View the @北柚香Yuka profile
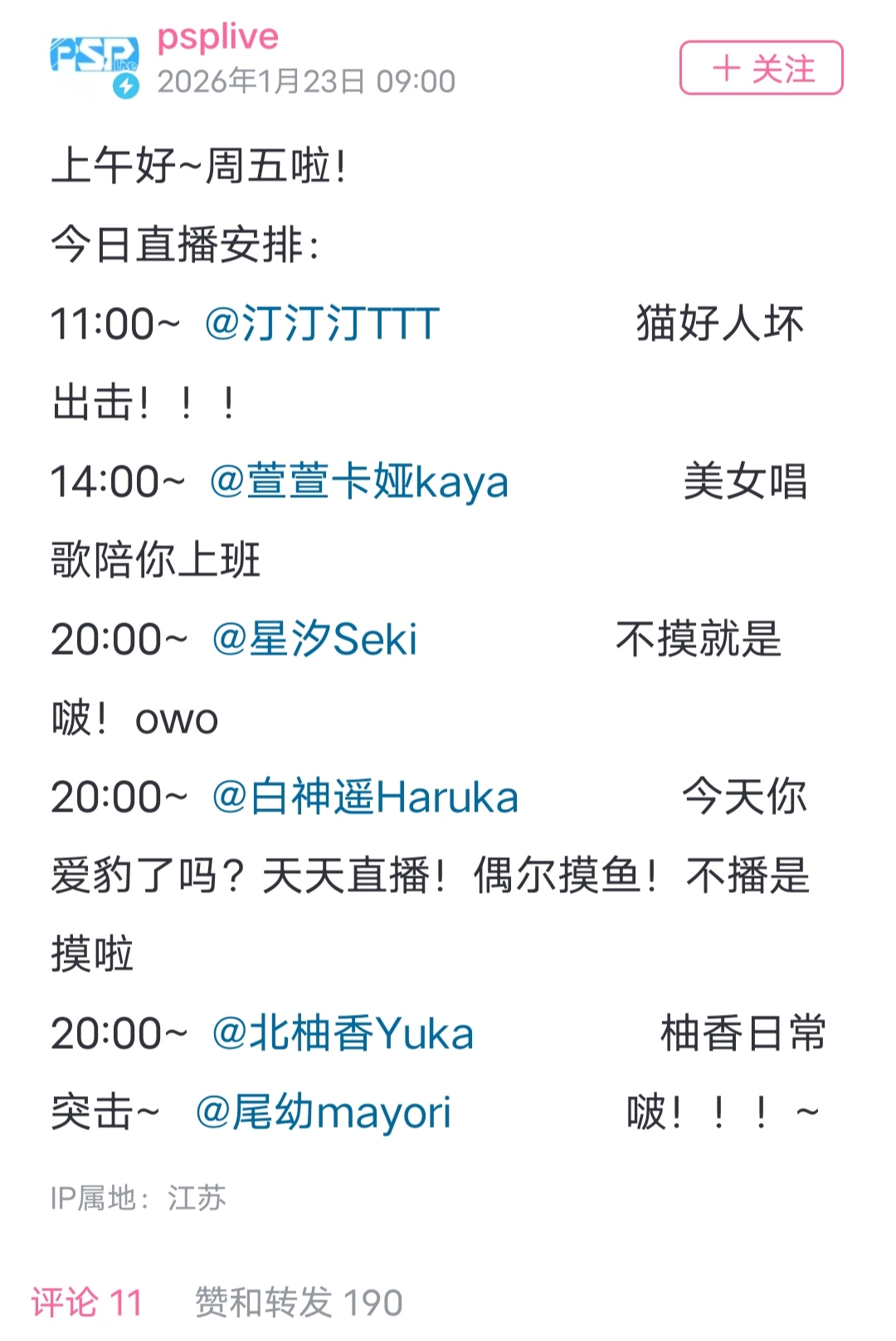This screenshot has height=1341, width=896. click(x=343, y=1034)
